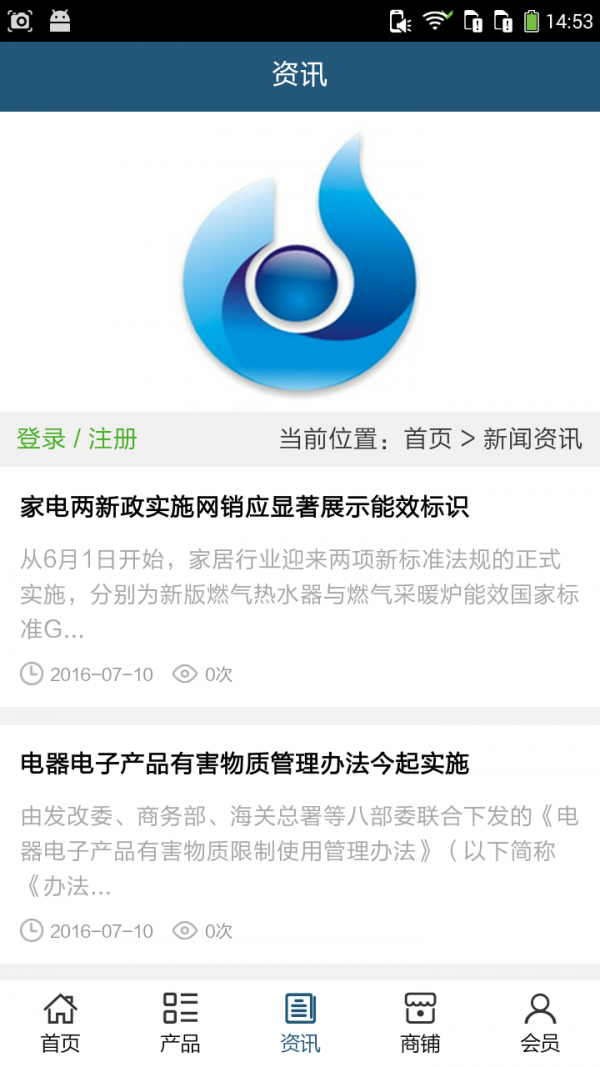The height and width of the screenshot is (1067, 600).
Task: Open the 登录 / 注册 link
Action: 77,438
